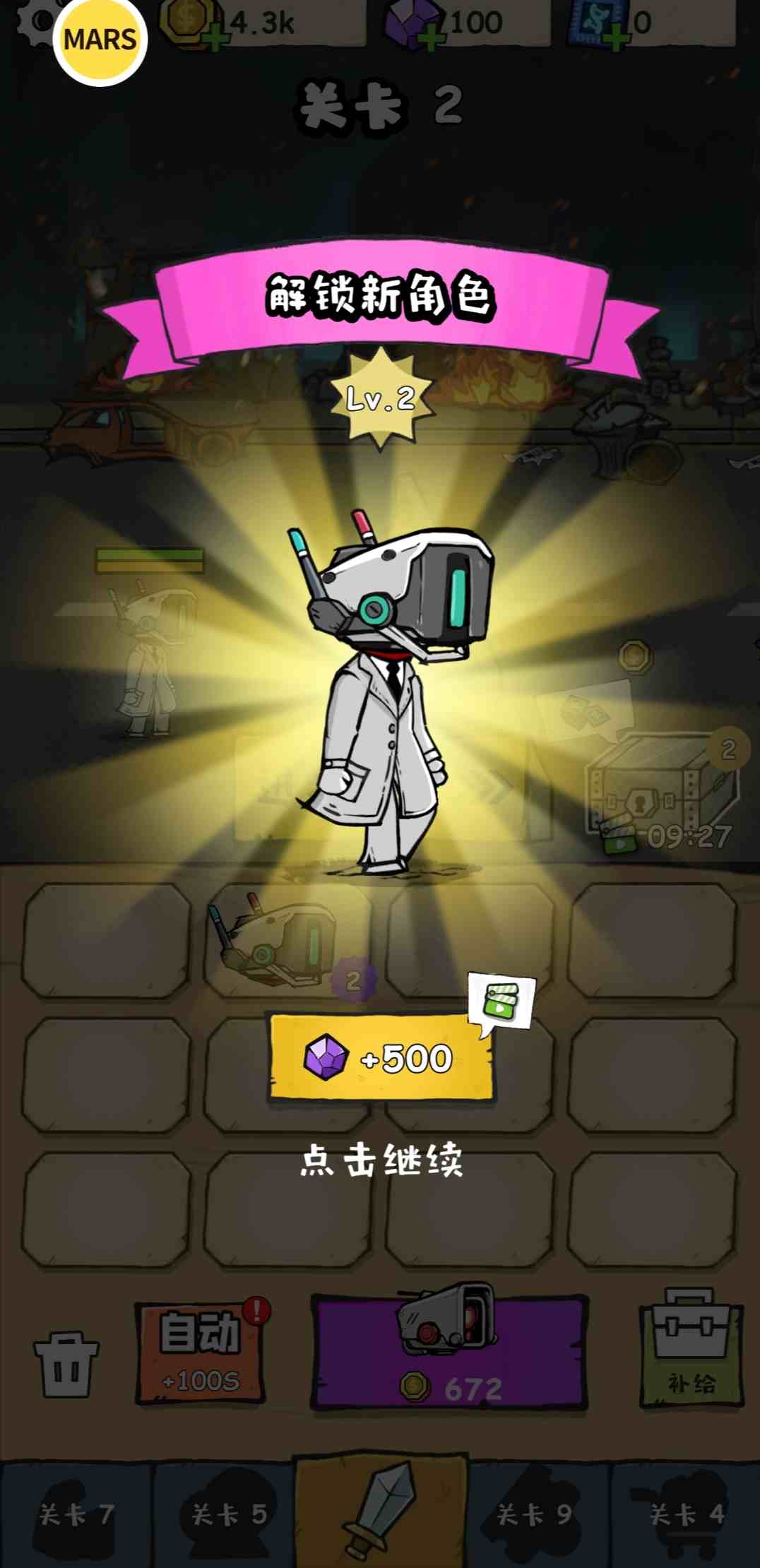Tap 点击继续 to continue

381,1160
